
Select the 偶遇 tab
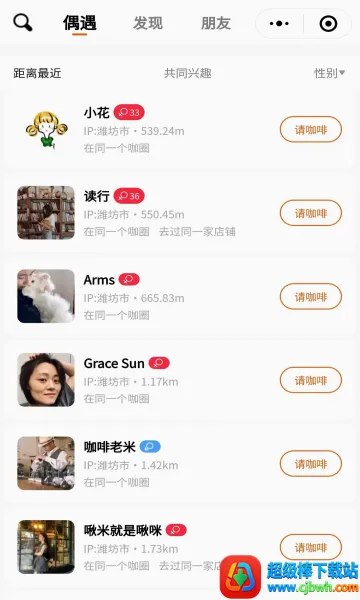pos(80,24)
